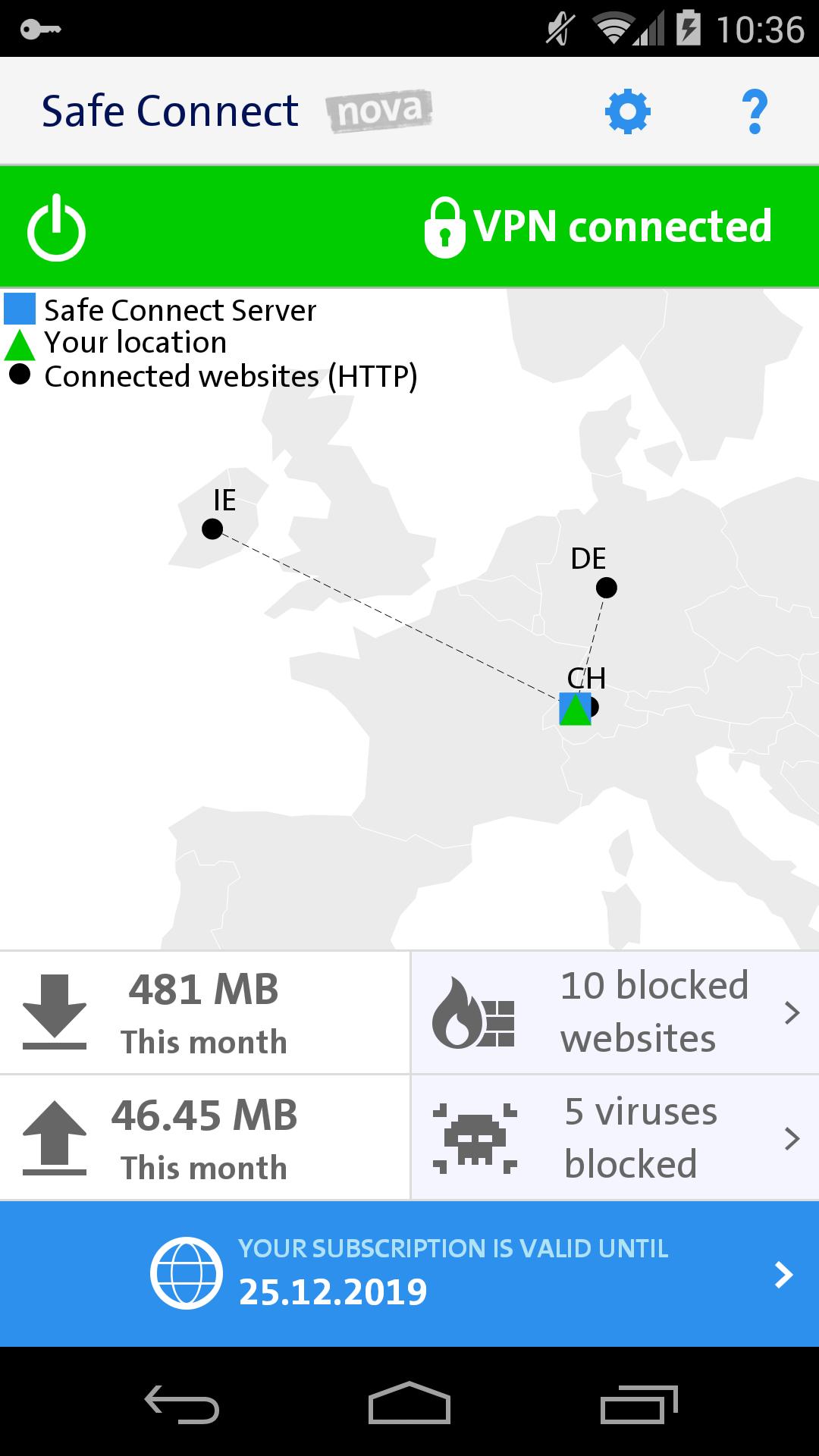Open the nova label in title bar
Image resolution: width=819 pixels, height=1456 pixels.
point(379,109)
